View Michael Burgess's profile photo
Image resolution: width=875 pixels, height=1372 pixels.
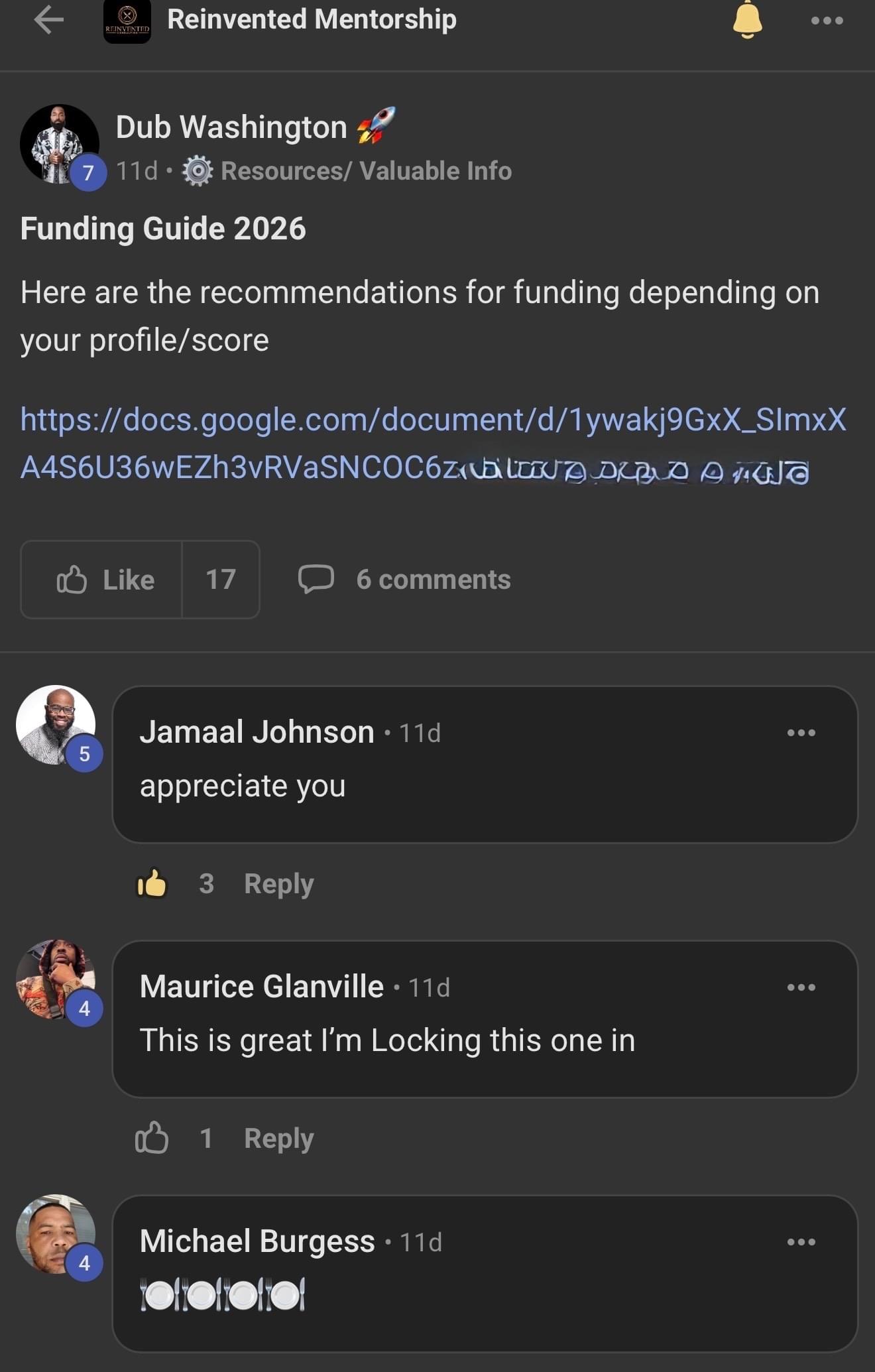click(56, 1234)
